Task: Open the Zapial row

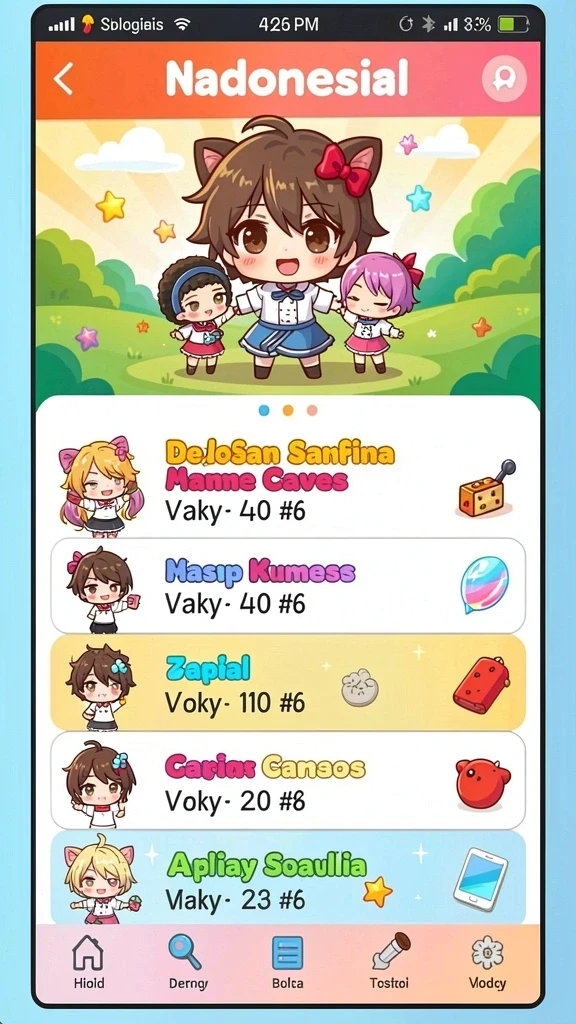Action: 288,682
